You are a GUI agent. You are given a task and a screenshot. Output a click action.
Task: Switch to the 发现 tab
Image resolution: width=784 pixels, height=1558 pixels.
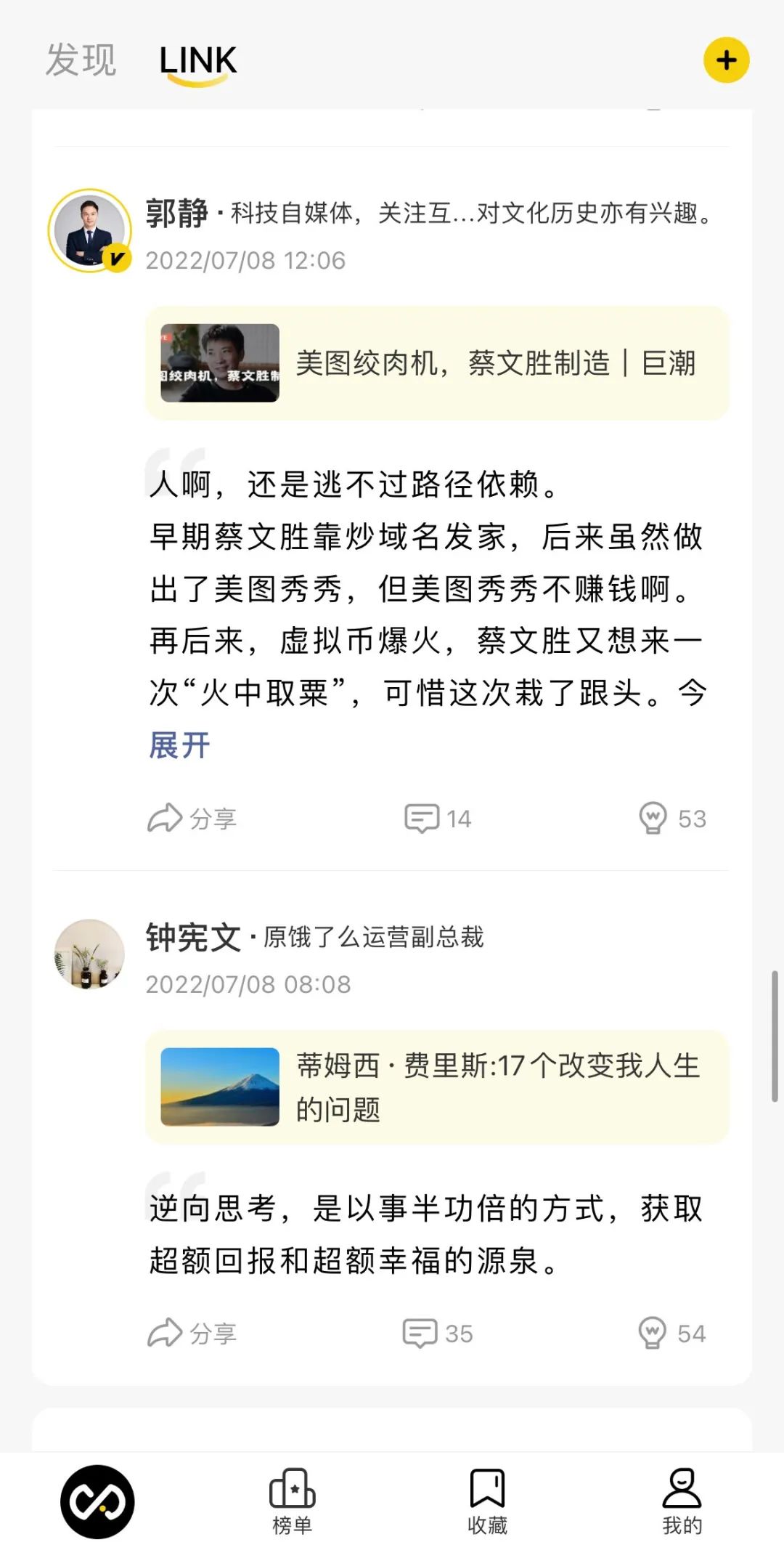tap(81, 60)
